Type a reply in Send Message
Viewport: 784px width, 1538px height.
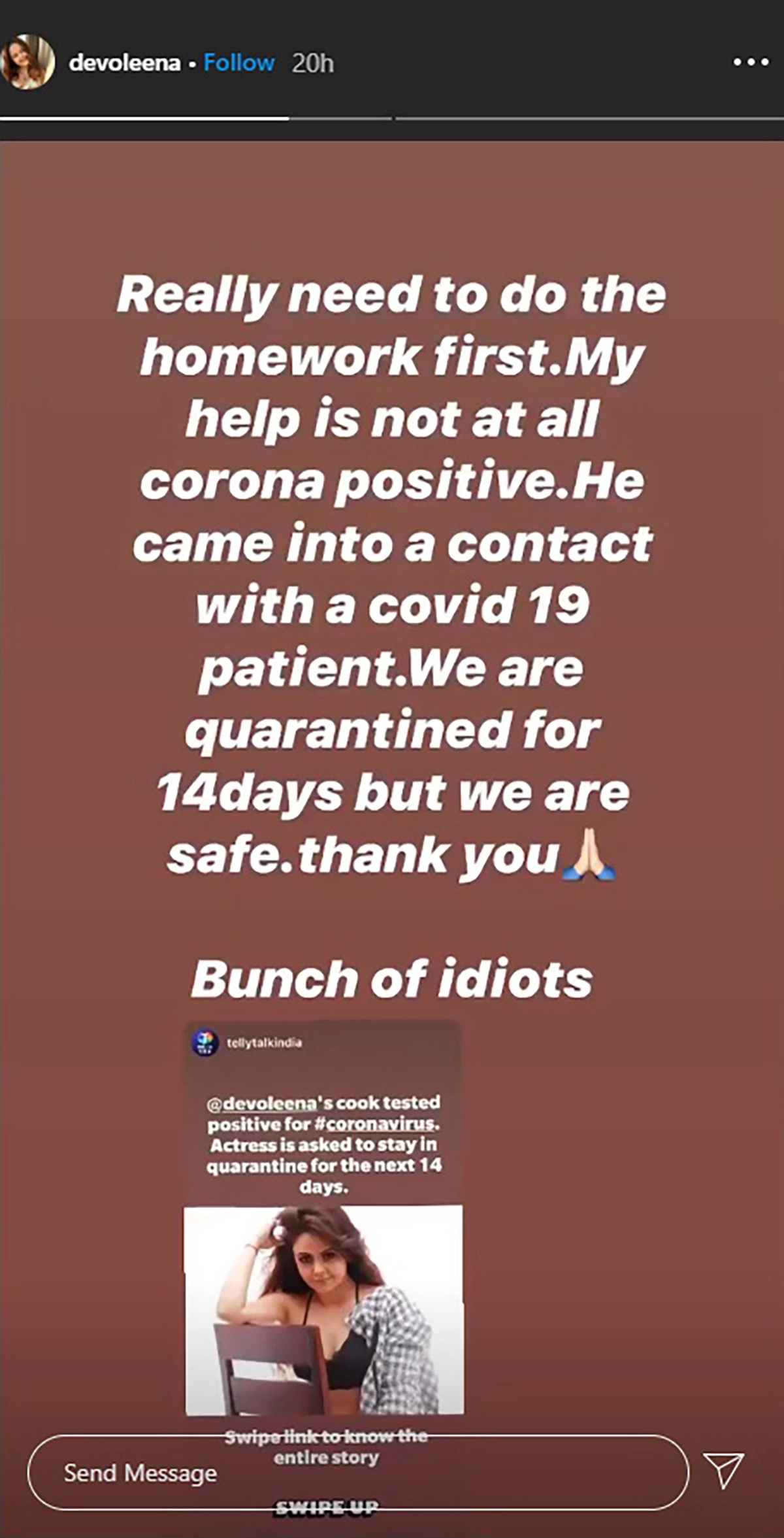pyautogui.click(x=140, y=1473)
